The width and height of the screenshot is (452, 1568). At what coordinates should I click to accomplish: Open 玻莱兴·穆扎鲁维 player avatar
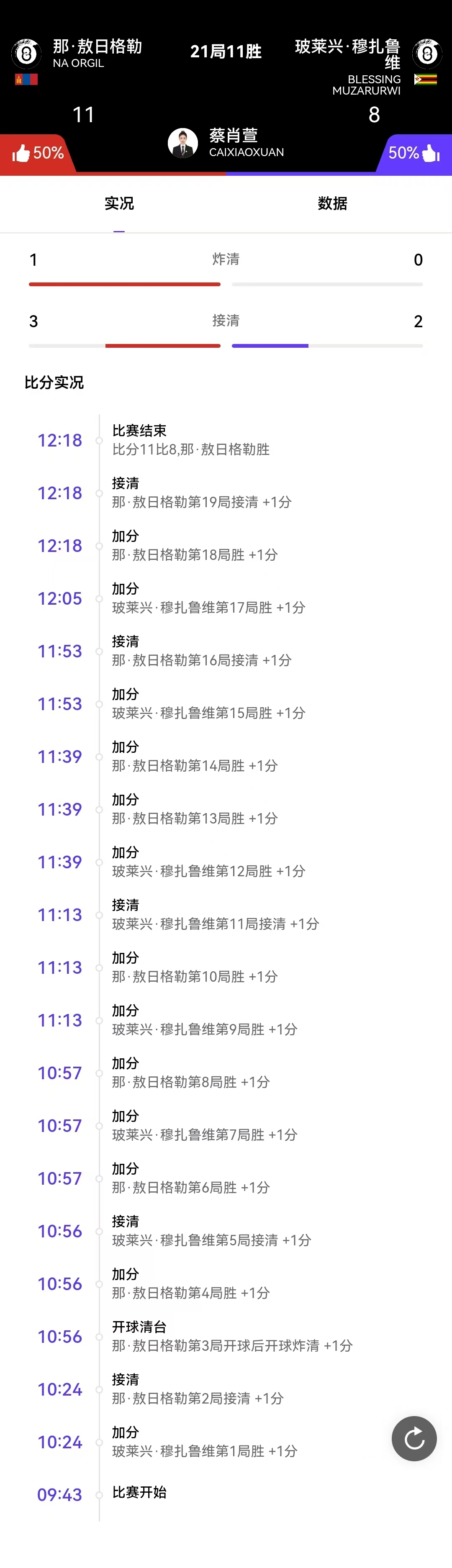(426, 54)
